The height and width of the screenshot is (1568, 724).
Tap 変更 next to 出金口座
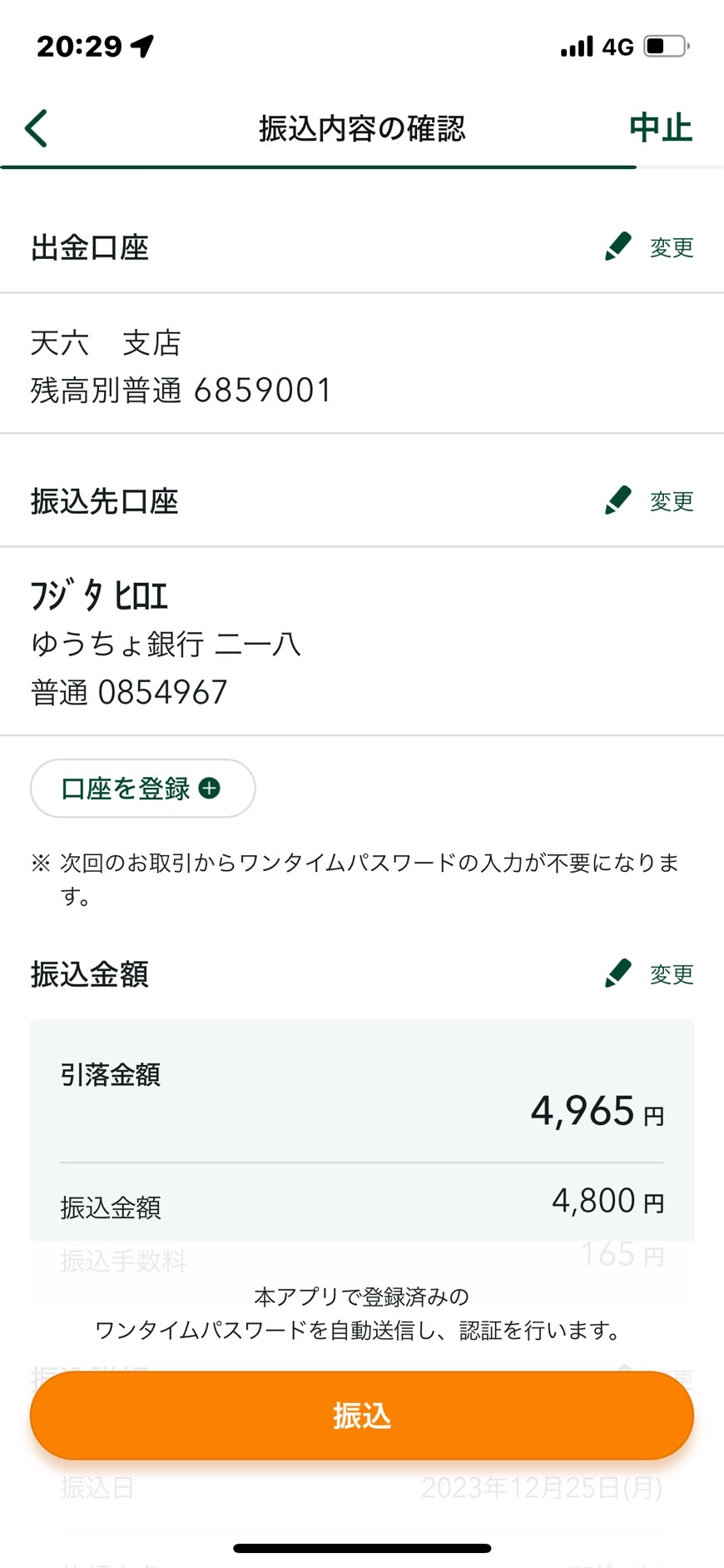(x=649, y=247)
